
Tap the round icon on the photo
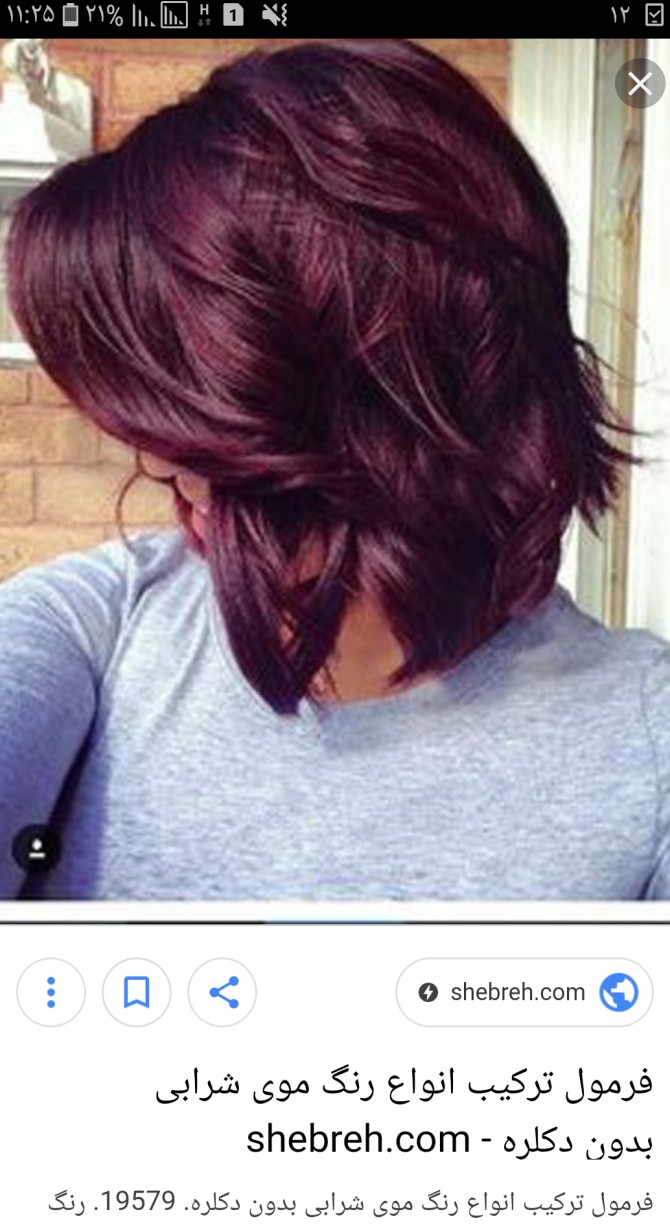[37, 849]
